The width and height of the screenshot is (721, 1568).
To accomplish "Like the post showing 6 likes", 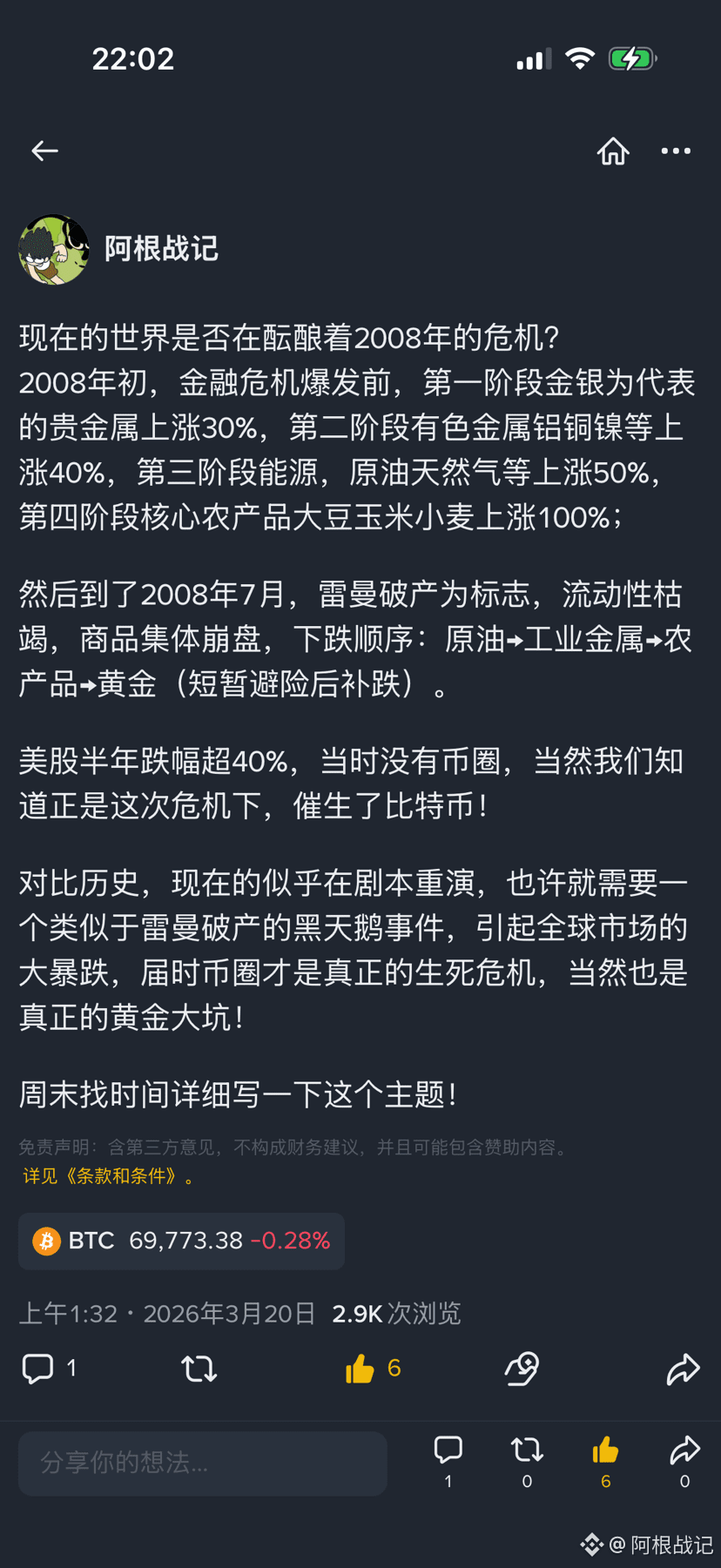I will (x=360, y=1369).
